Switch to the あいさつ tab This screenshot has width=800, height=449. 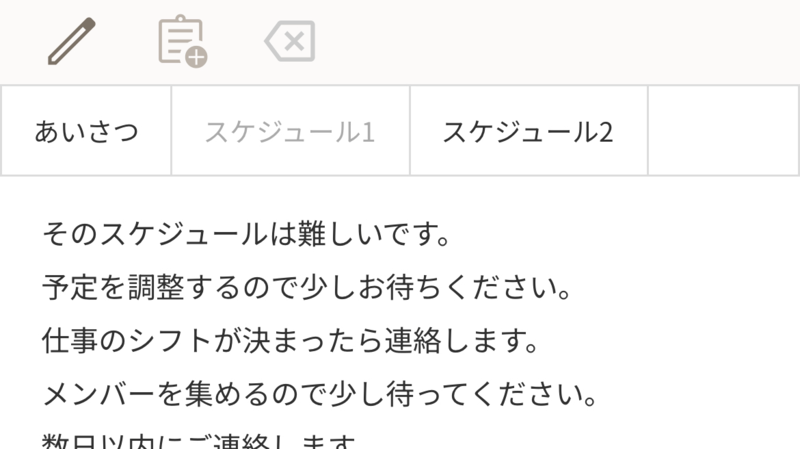pyautogui.click(x=86, y=131)
